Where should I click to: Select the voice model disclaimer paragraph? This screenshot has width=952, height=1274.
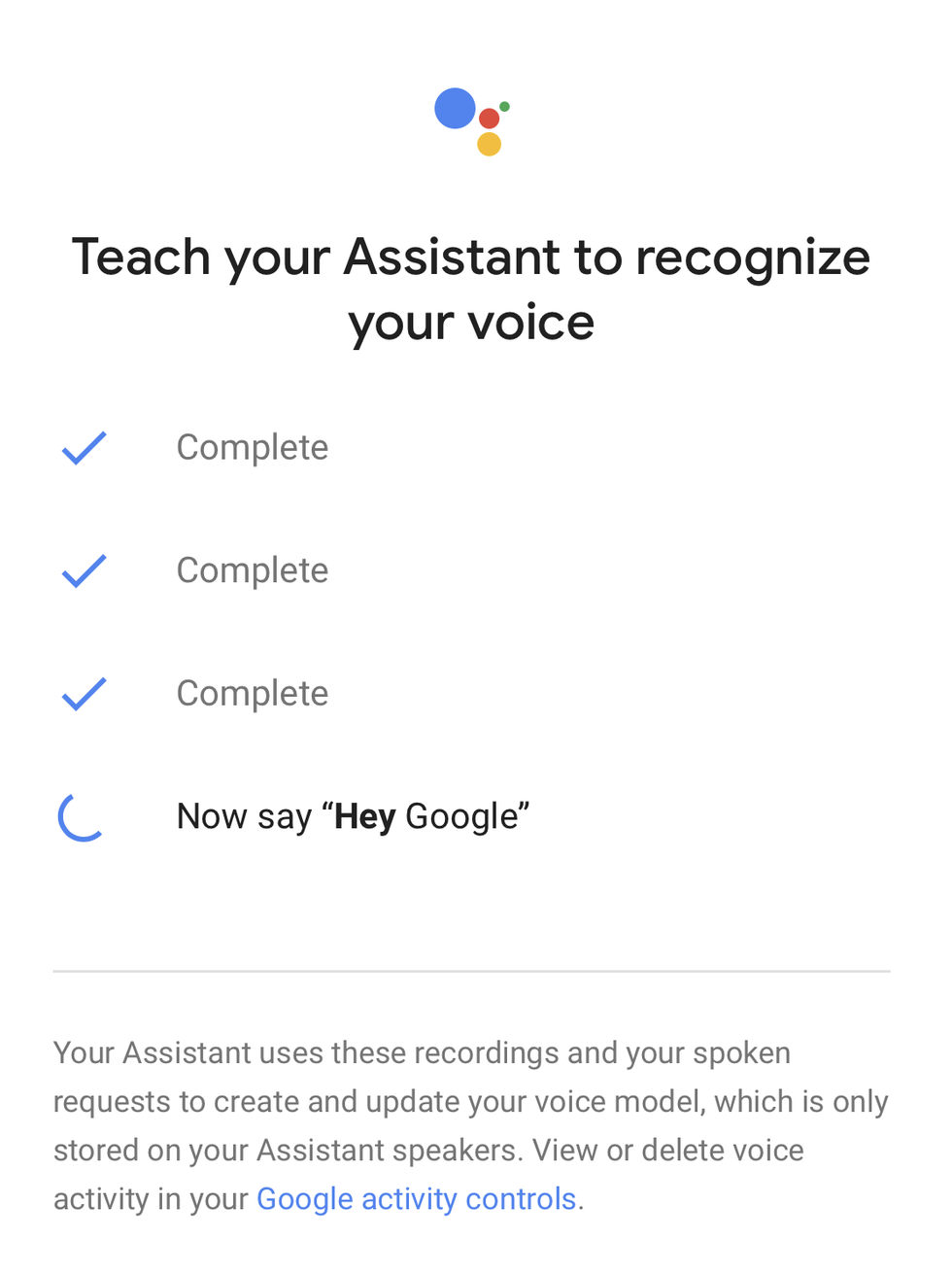(x=470, y=1124)
